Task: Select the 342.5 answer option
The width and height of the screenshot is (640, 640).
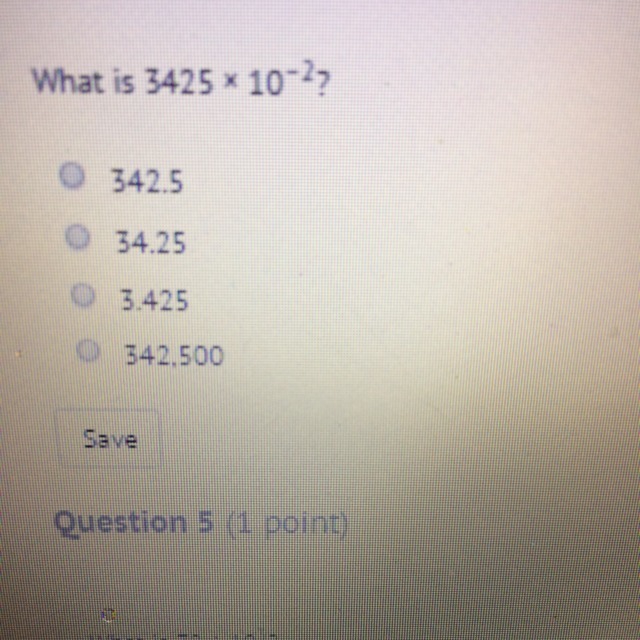Action: (72, 176)
